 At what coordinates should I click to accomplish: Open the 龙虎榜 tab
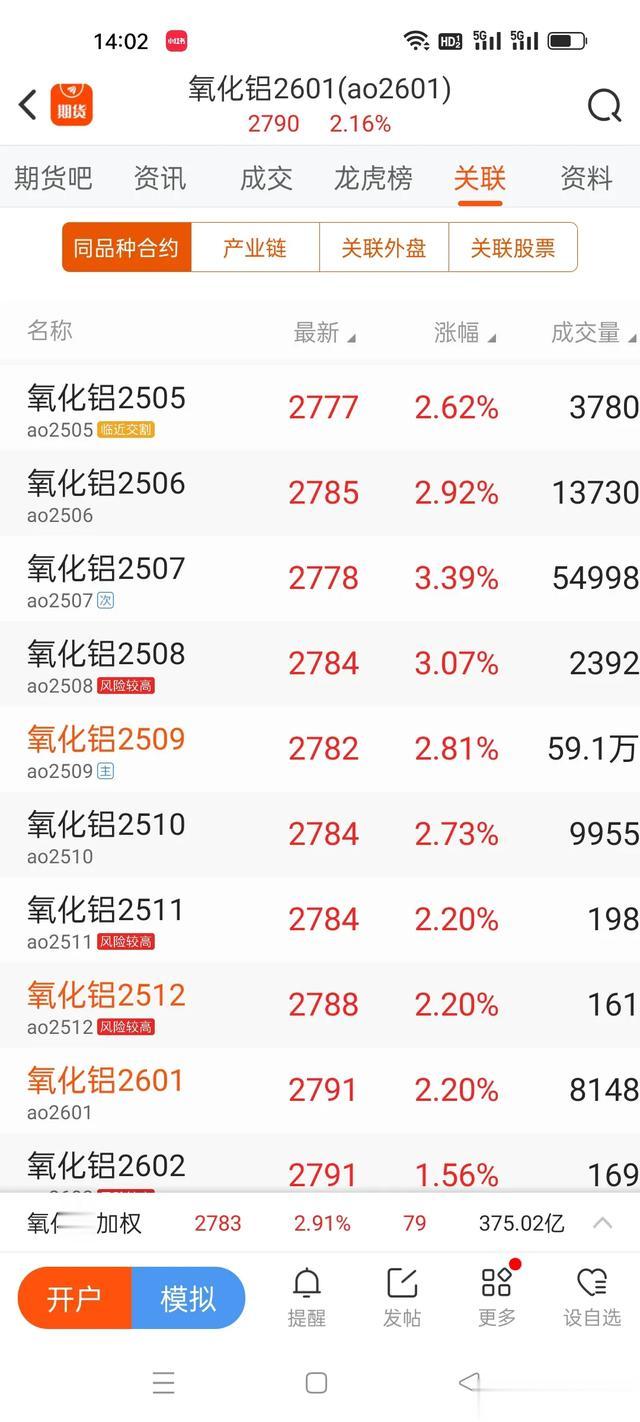[x=373, y=179]
